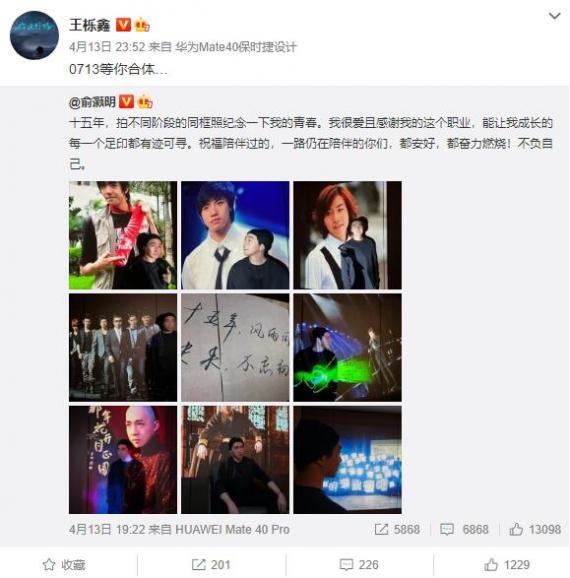View the second photo with blue stage
This screenshot has width=570, height=578.
click(x=235, y=235)
